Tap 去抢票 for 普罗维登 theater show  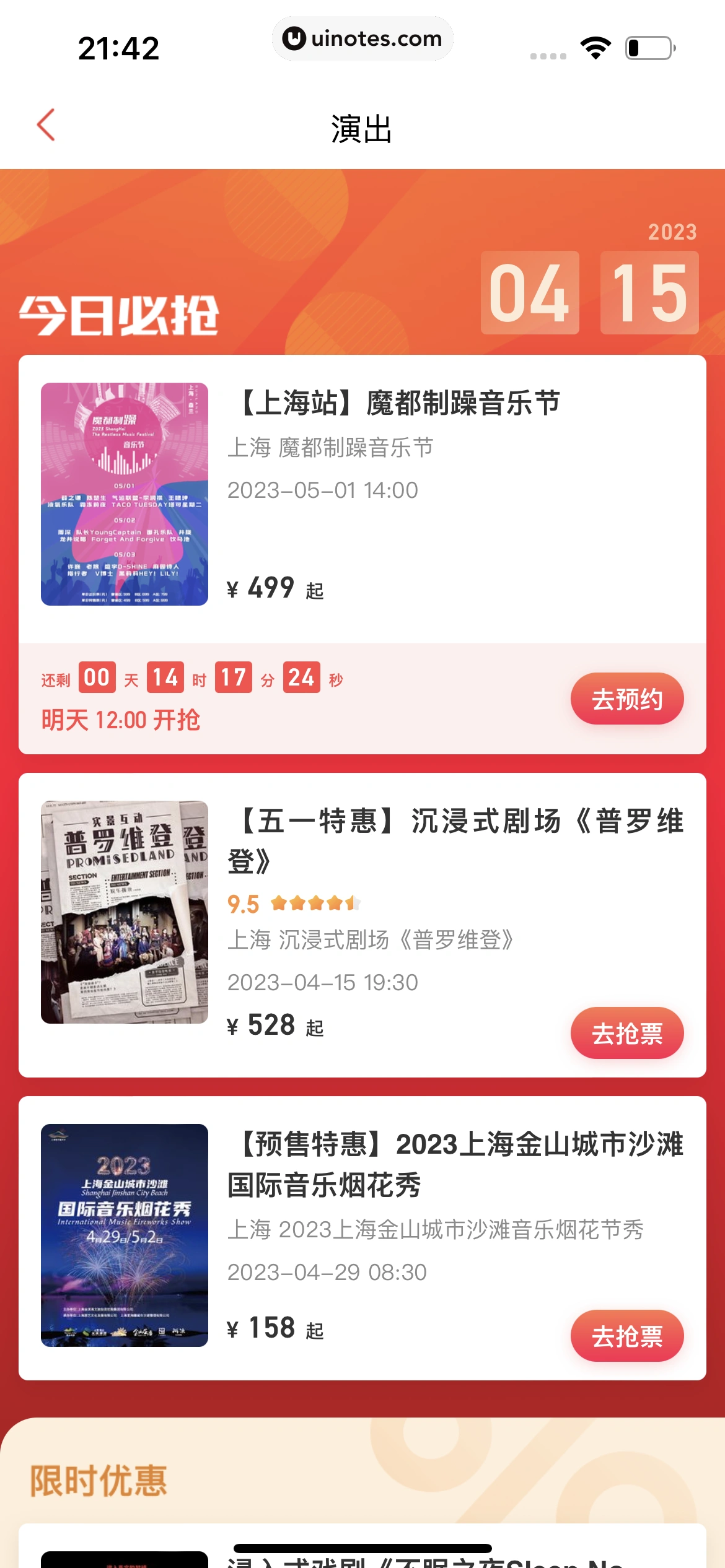[626, 1033]
